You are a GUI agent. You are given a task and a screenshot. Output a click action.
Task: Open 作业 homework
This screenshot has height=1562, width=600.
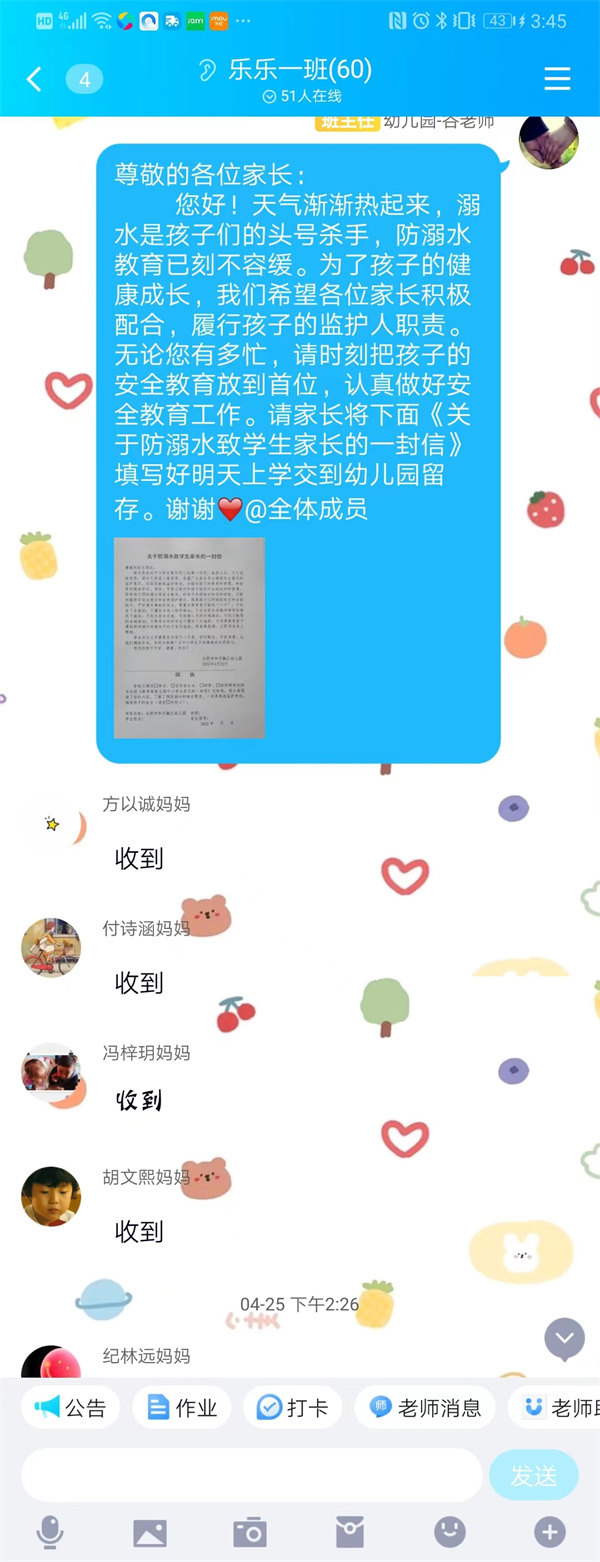point(182,1408)
